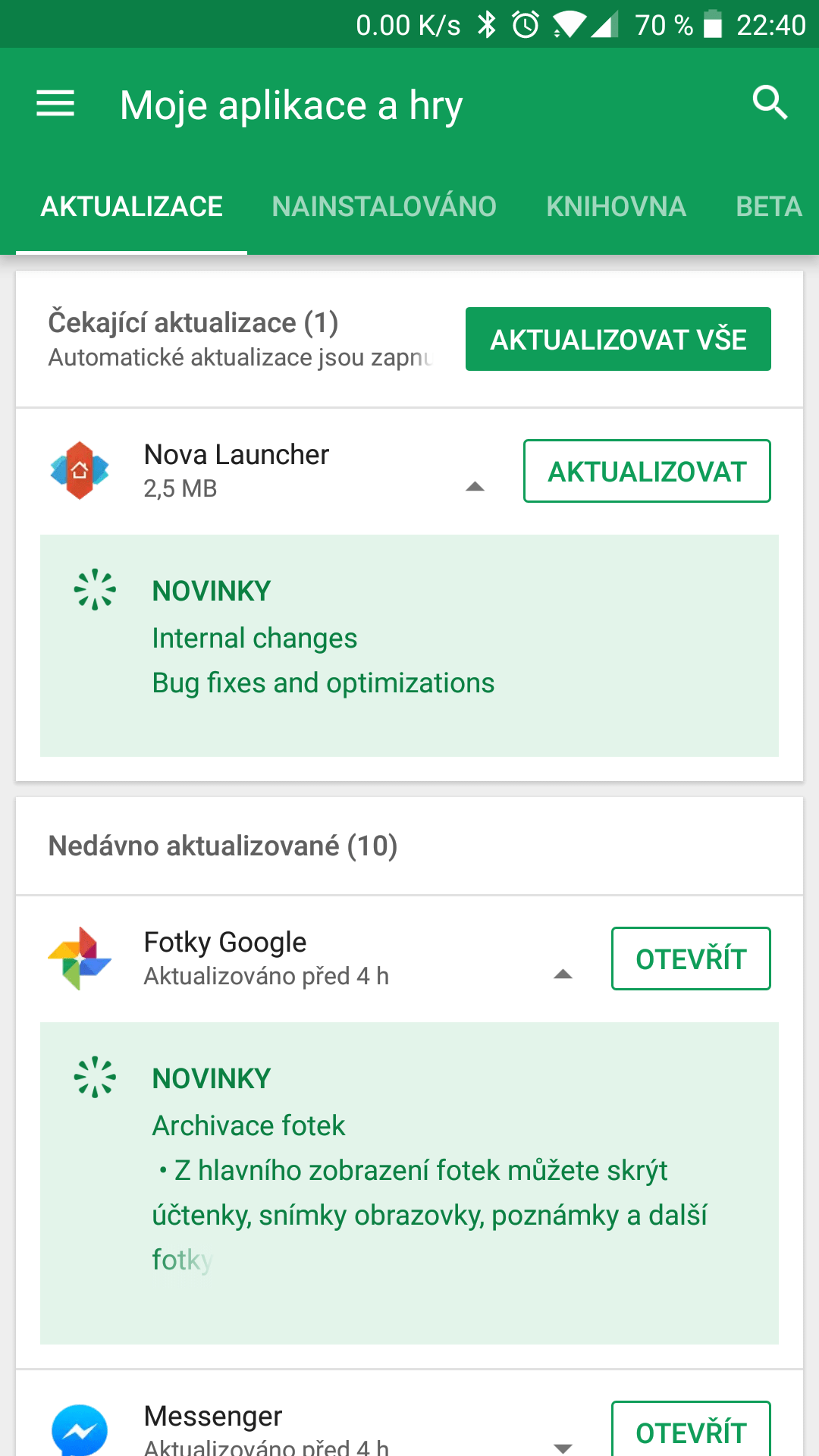Collapse the Fotky Google changelog arrow
This screenshot has height=1456, width=819.
563,974
